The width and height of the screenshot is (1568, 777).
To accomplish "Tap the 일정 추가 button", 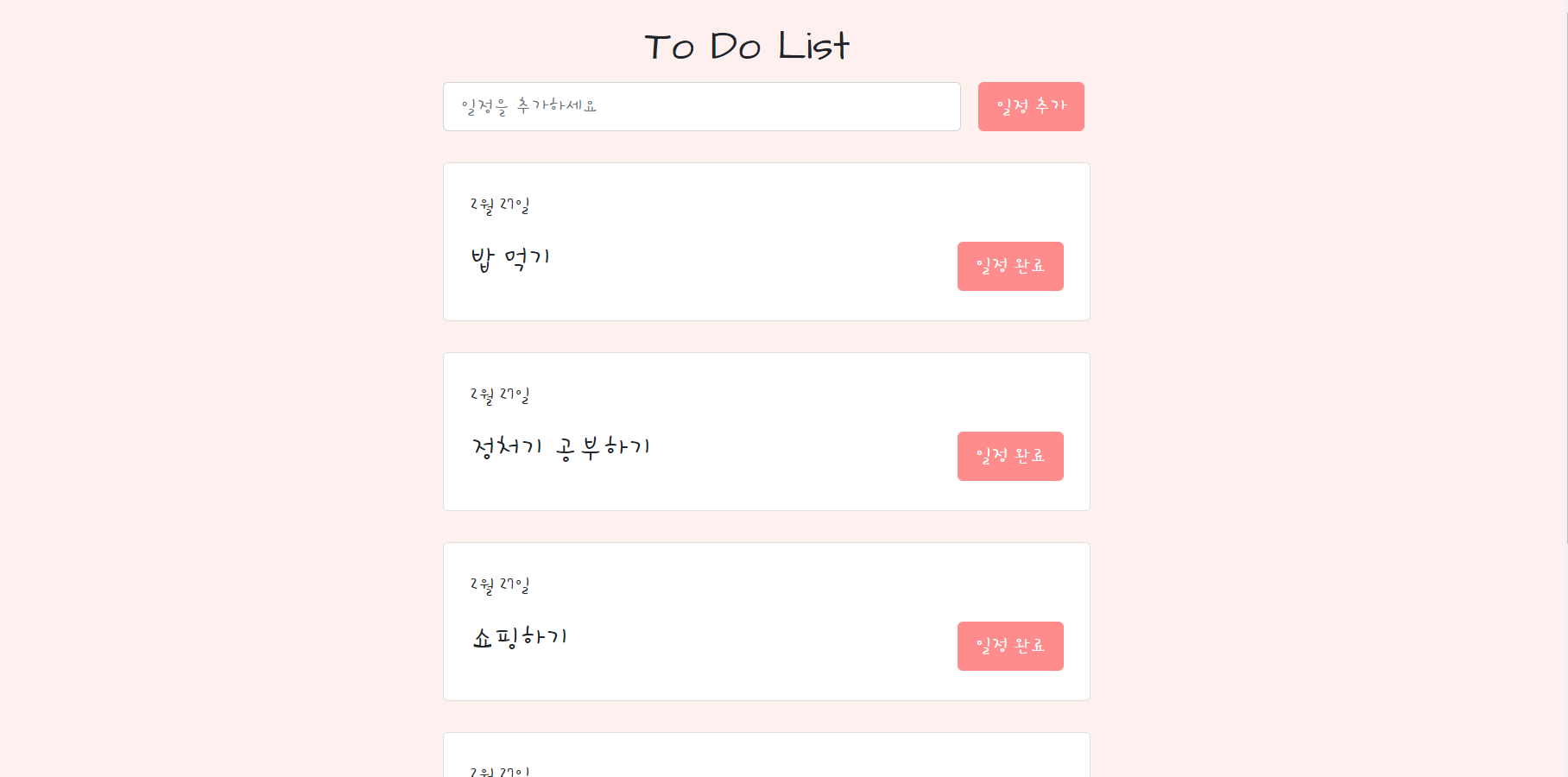I will pos(1030,107).
